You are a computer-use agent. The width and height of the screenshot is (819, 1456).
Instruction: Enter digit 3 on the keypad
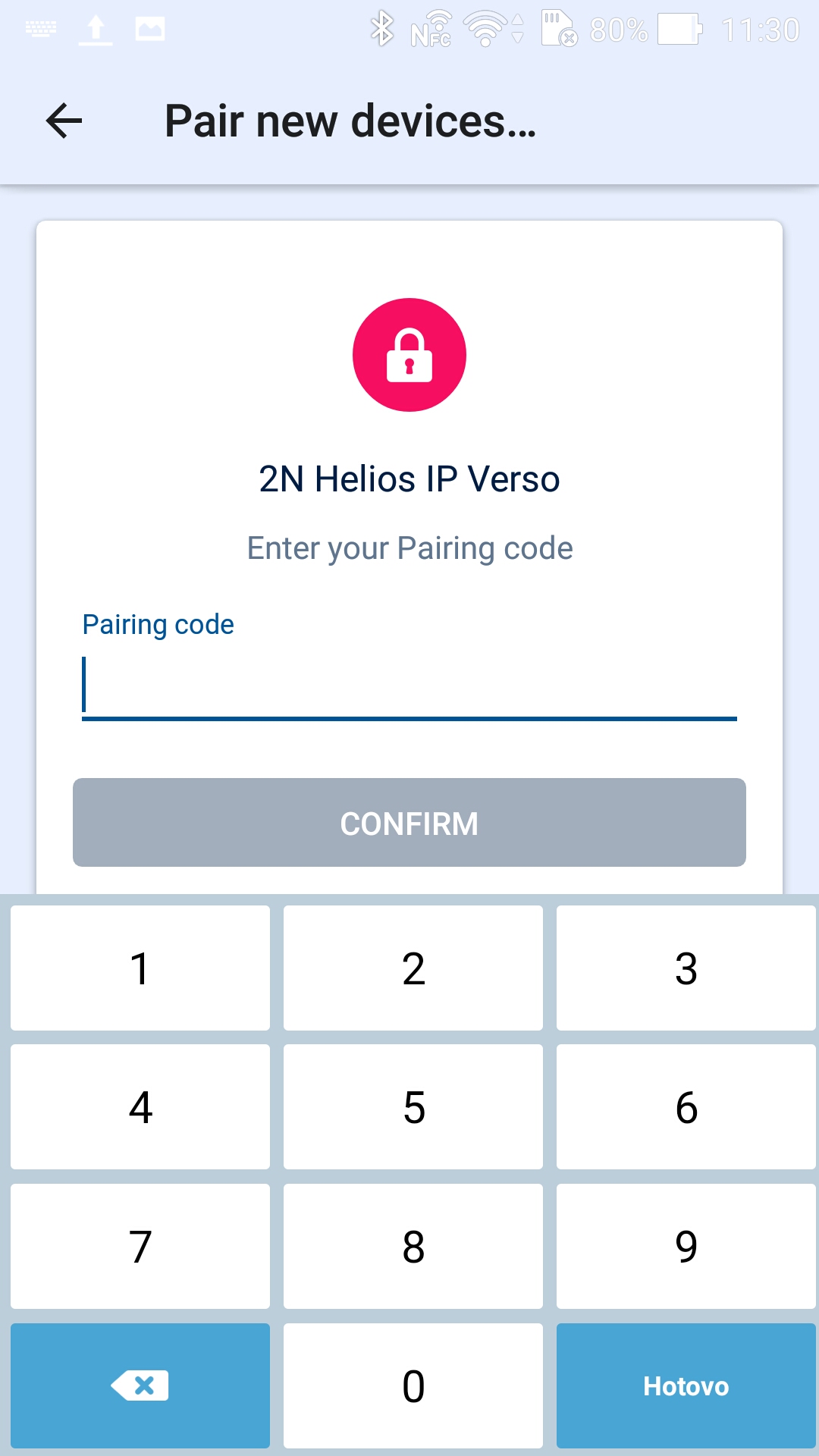(686, 968)
